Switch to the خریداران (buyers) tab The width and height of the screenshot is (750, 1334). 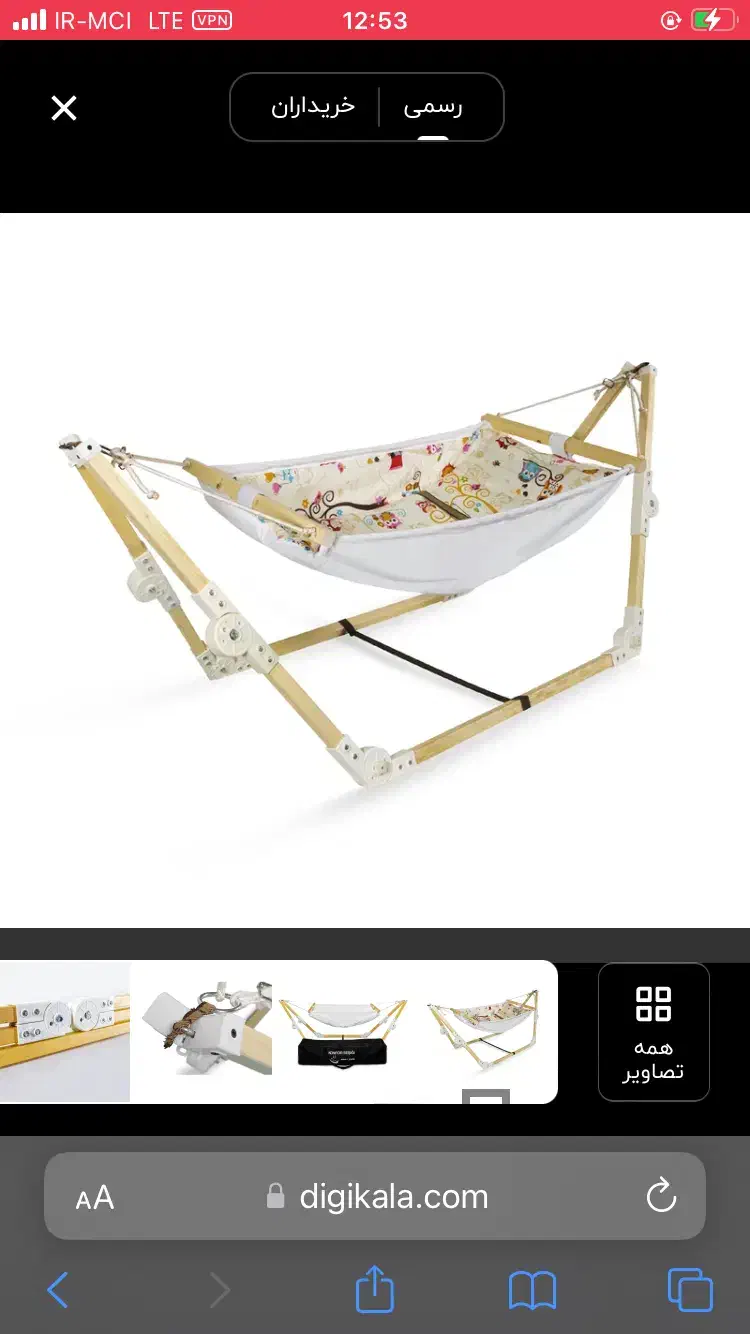pos(313,107)
